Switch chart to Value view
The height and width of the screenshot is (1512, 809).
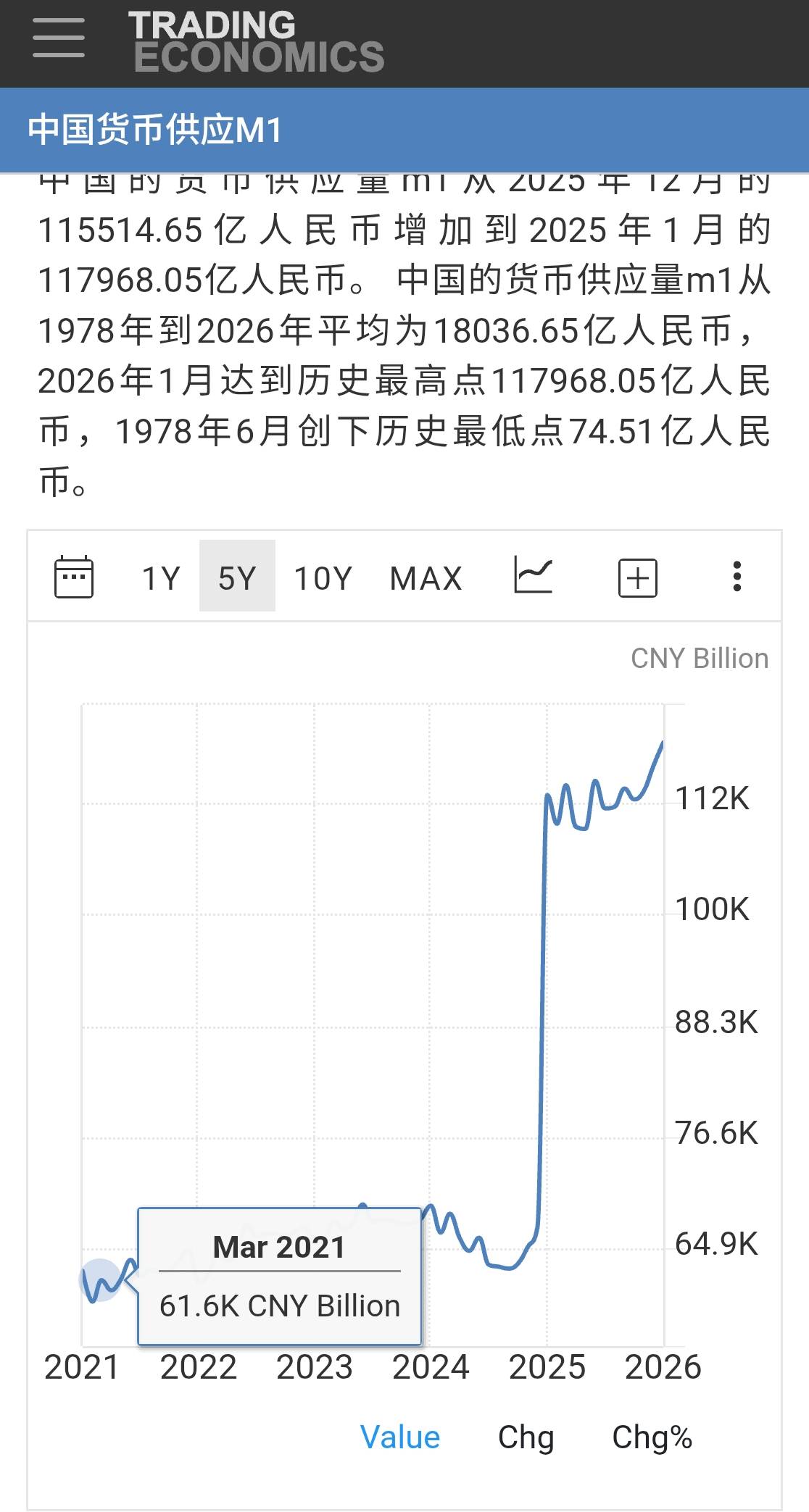(x=400, y=1437)
